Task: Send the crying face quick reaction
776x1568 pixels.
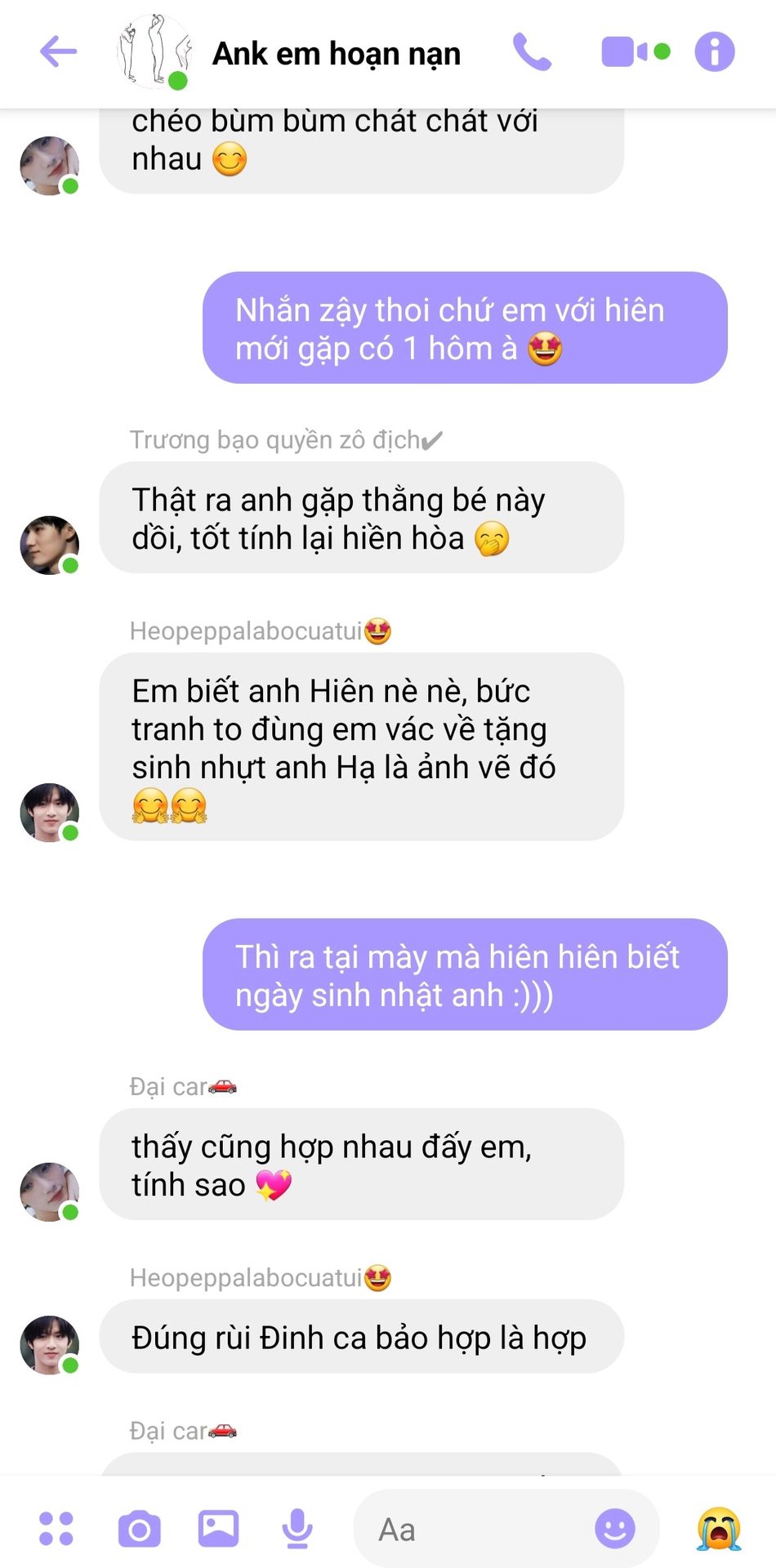Action: coord(719,1528)
